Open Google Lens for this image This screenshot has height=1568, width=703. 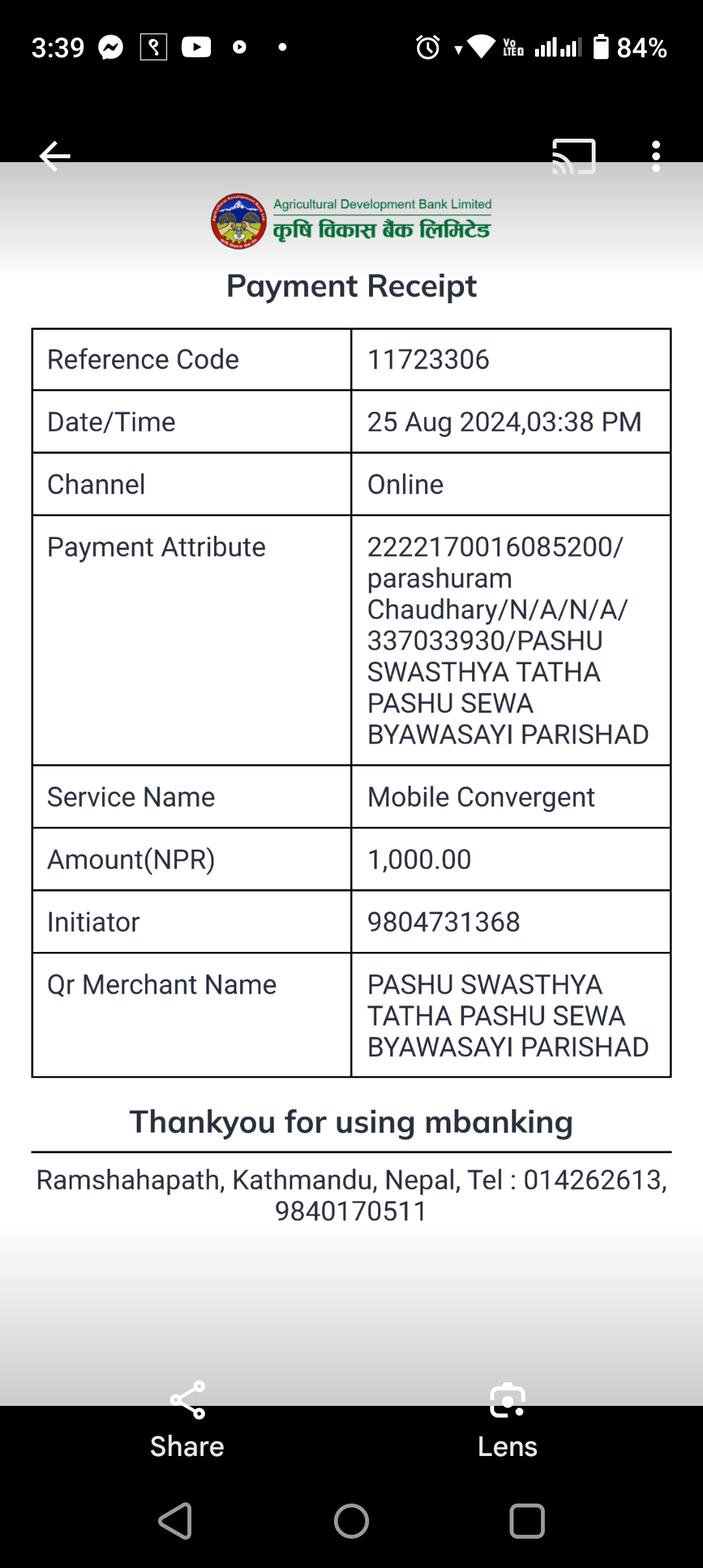pyautogui.click(x=508, y=1420)
